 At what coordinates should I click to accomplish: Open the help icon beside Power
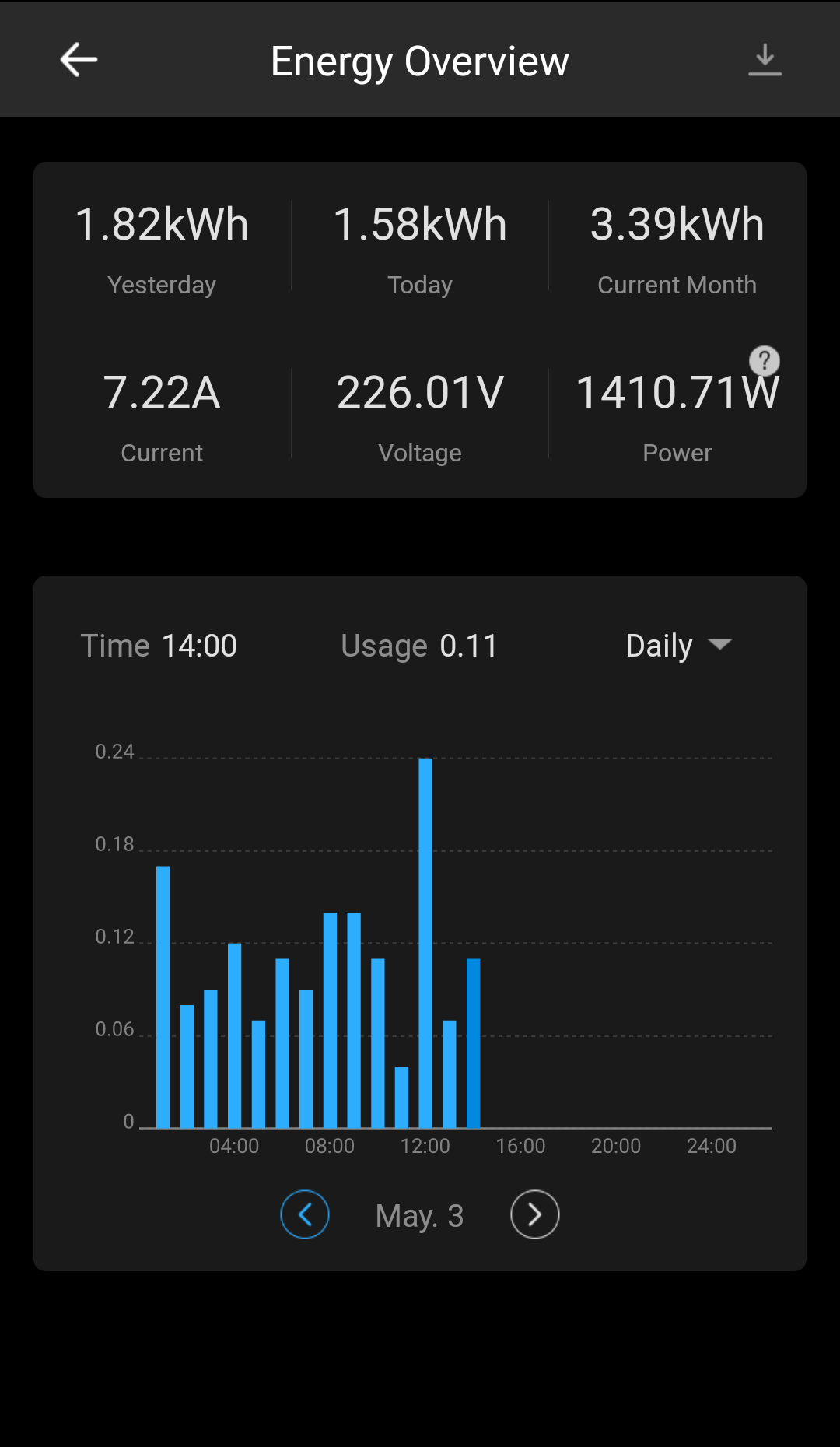coord(764,361)
